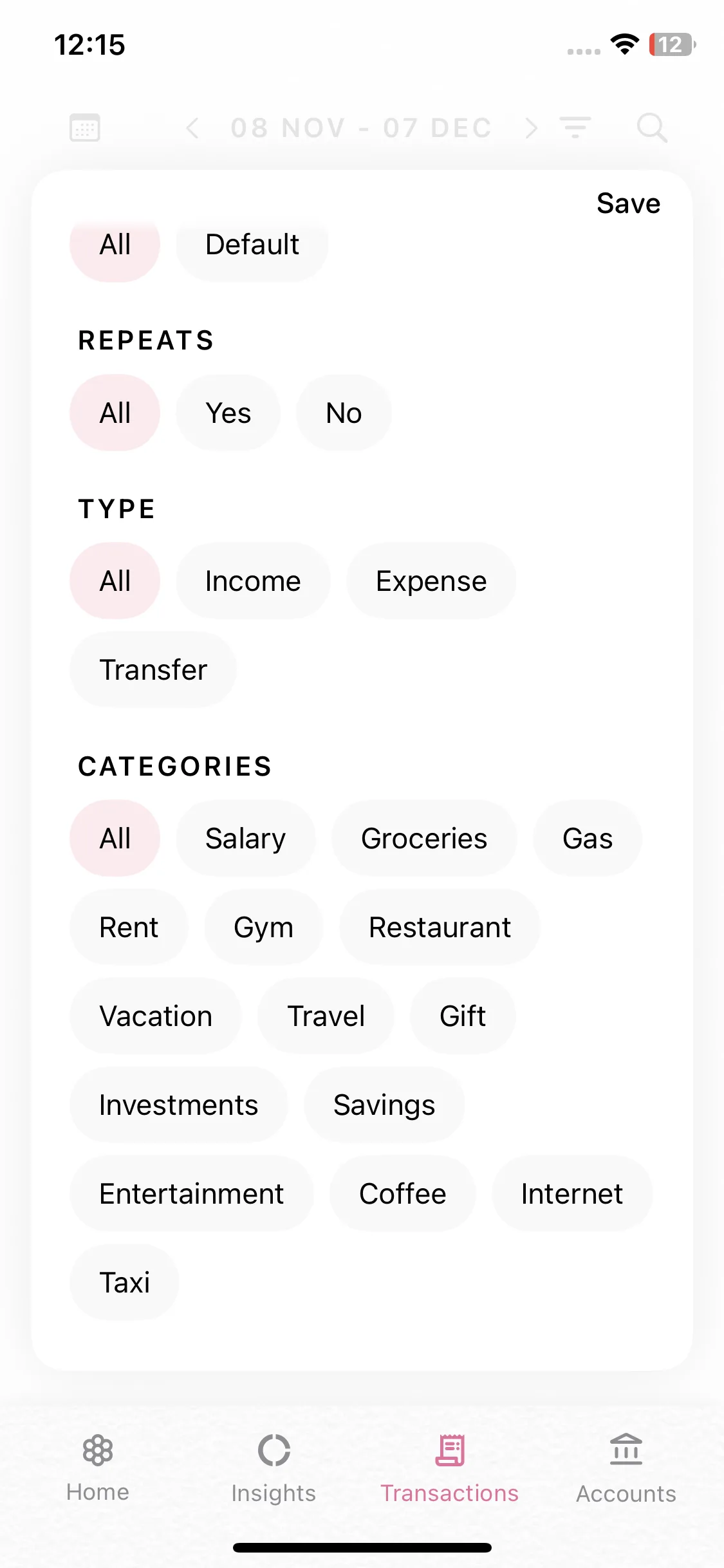The height and width of the screenshot is (1568, 724).
Task: Pick the Rent category
Action: (129, 928)
